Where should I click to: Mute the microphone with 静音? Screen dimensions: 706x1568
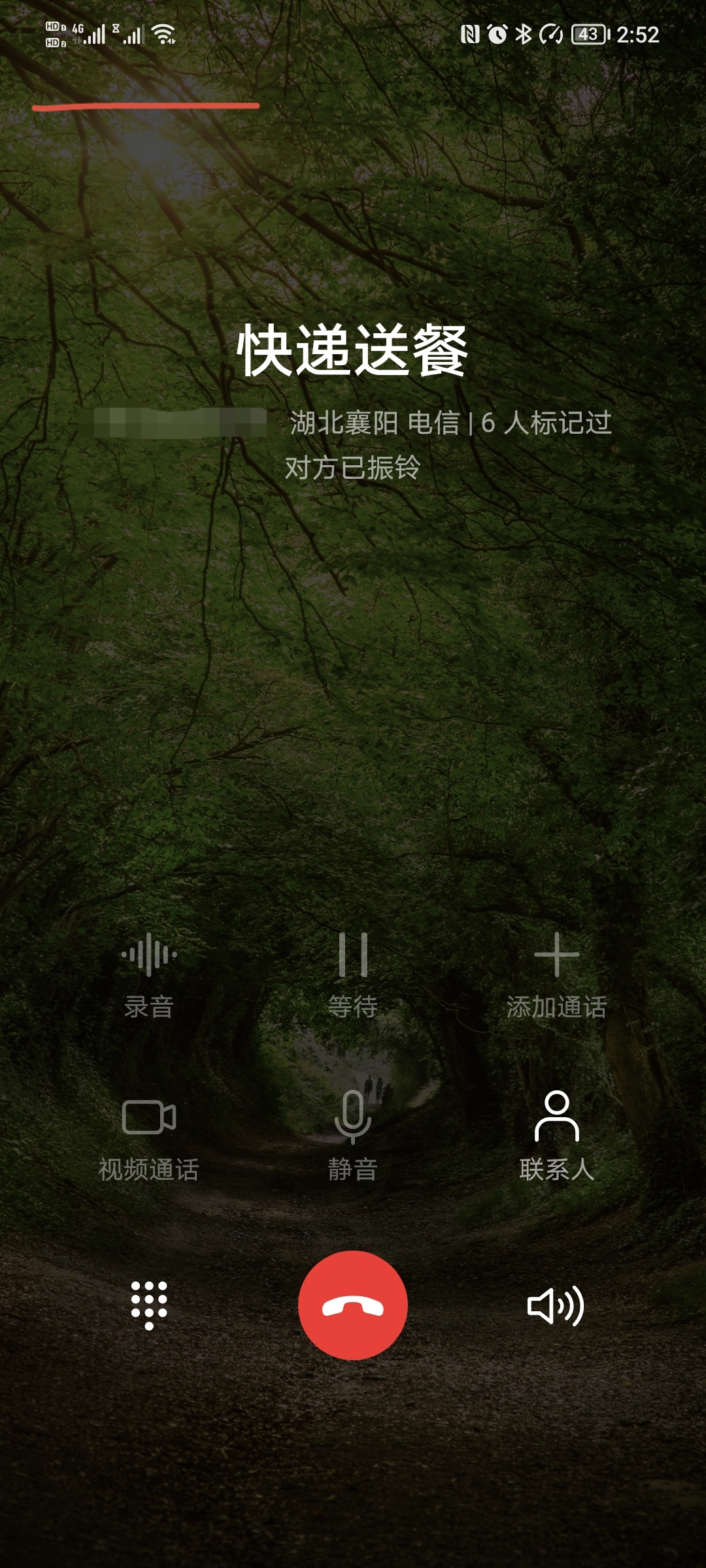[353, 1138]
